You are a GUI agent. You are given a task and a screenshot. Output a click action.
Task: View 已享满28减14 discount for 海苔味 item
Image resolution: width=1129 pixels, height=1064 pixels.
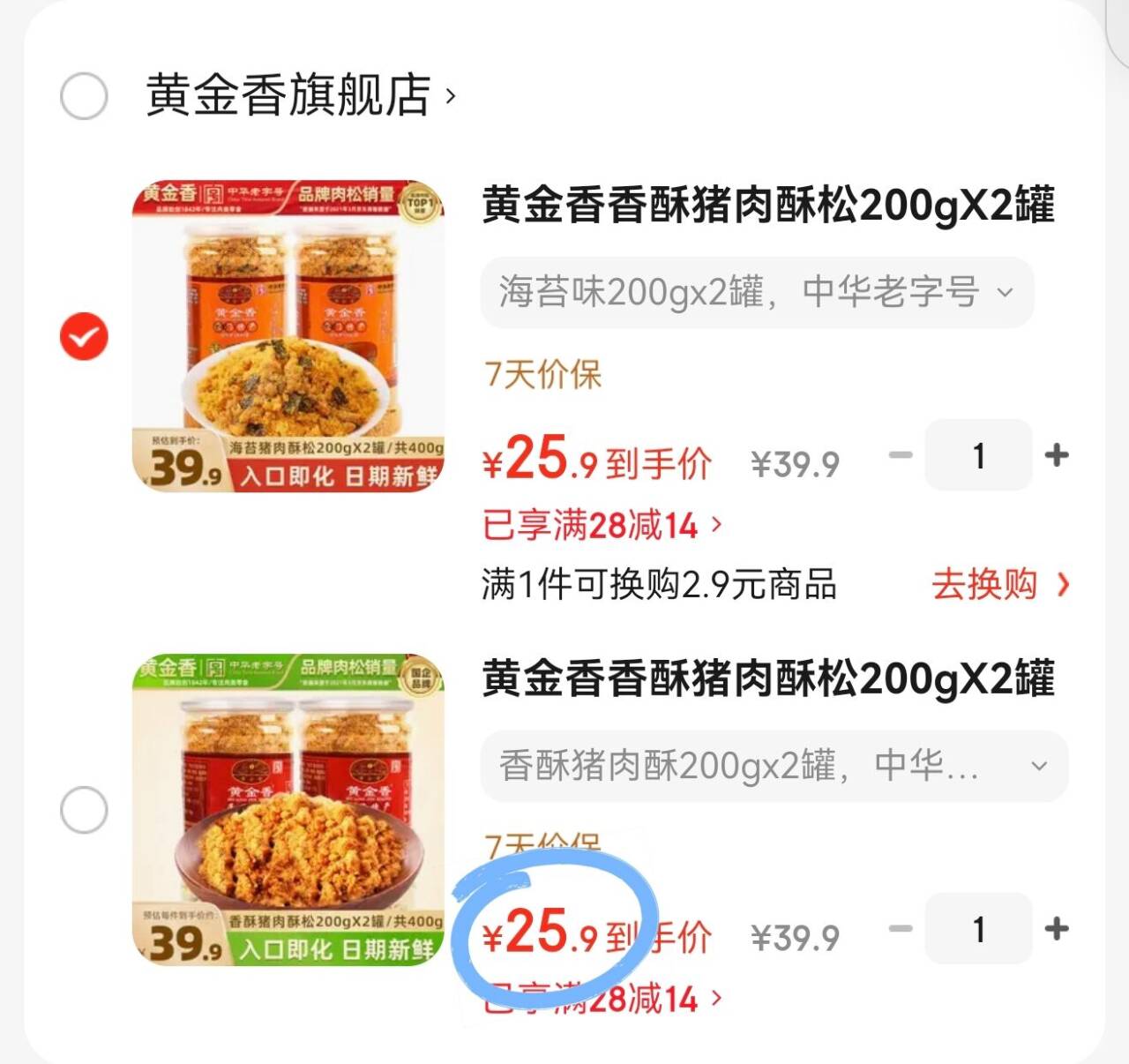click(602, 526)
